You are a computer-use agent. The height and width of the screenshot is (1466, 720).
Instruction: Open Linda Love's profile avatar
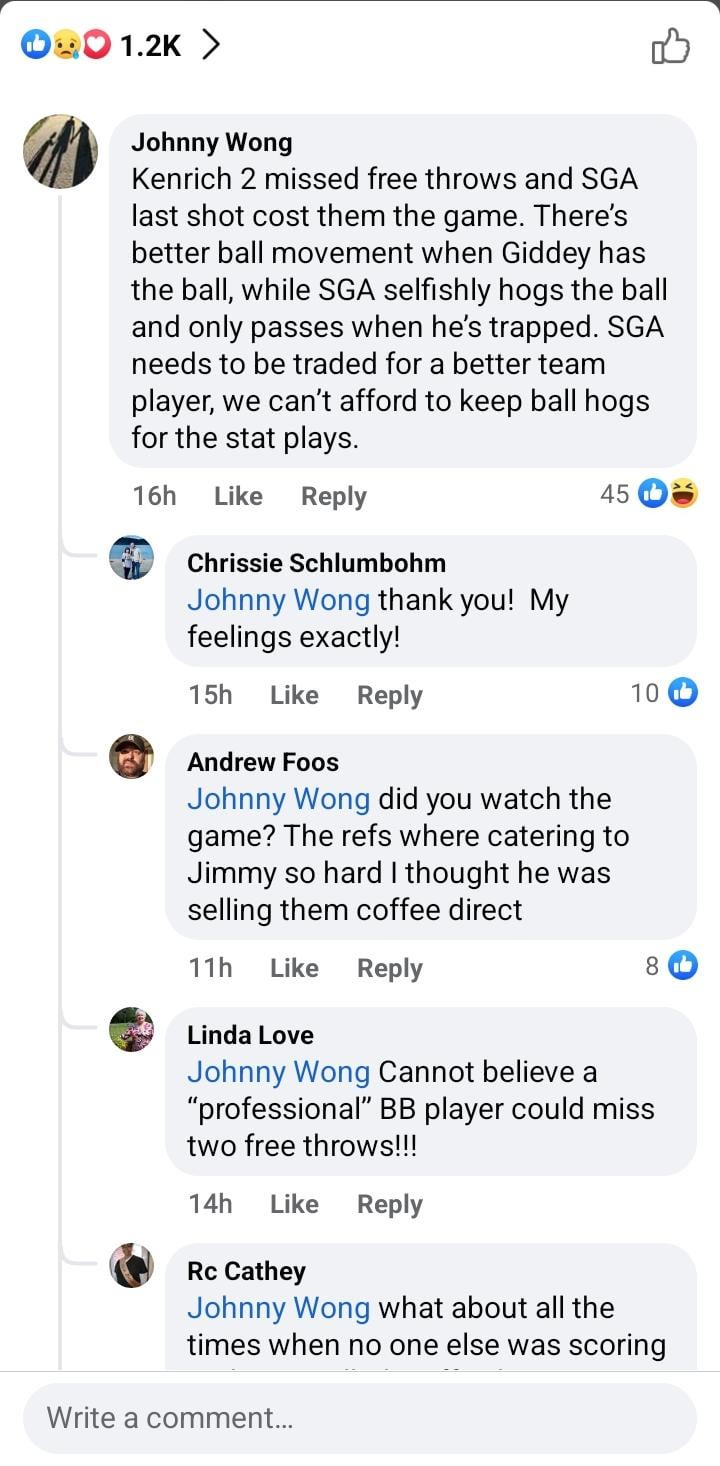[x=131, y=1029]
